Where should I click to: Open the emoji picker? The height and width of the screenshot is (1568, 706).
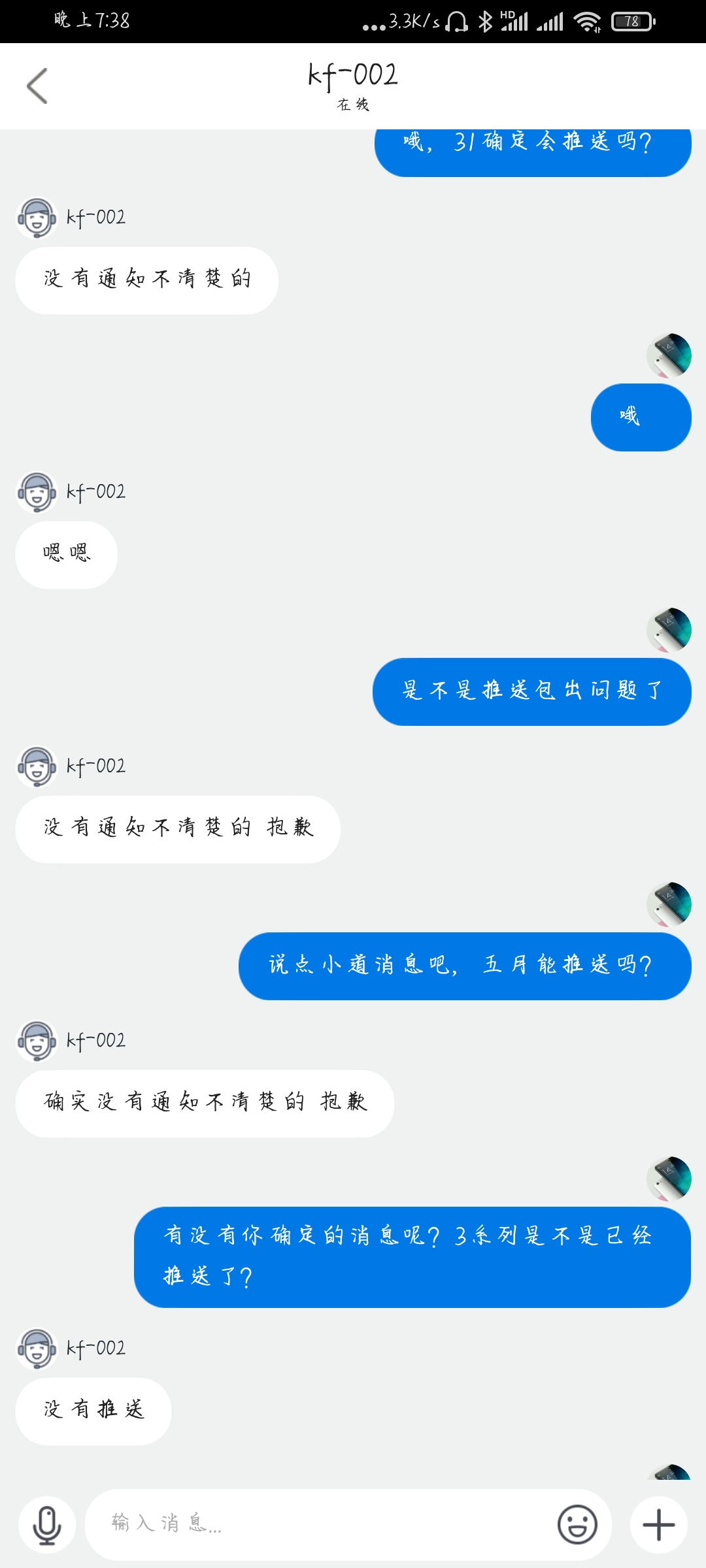point(577,1525)
